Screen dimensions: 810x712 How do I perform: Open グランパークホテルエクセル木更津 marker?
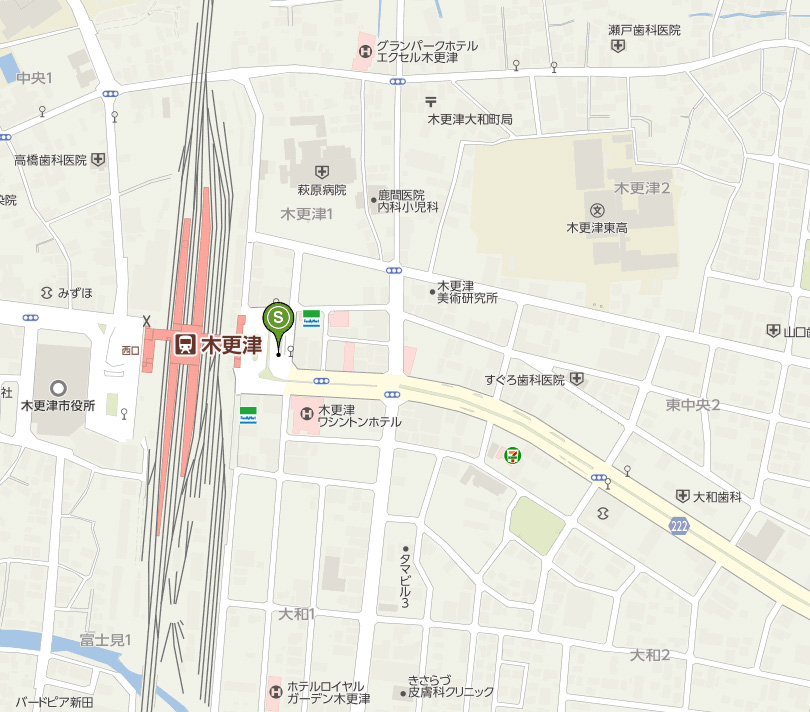pyautogui.click(x=365, y=51)
